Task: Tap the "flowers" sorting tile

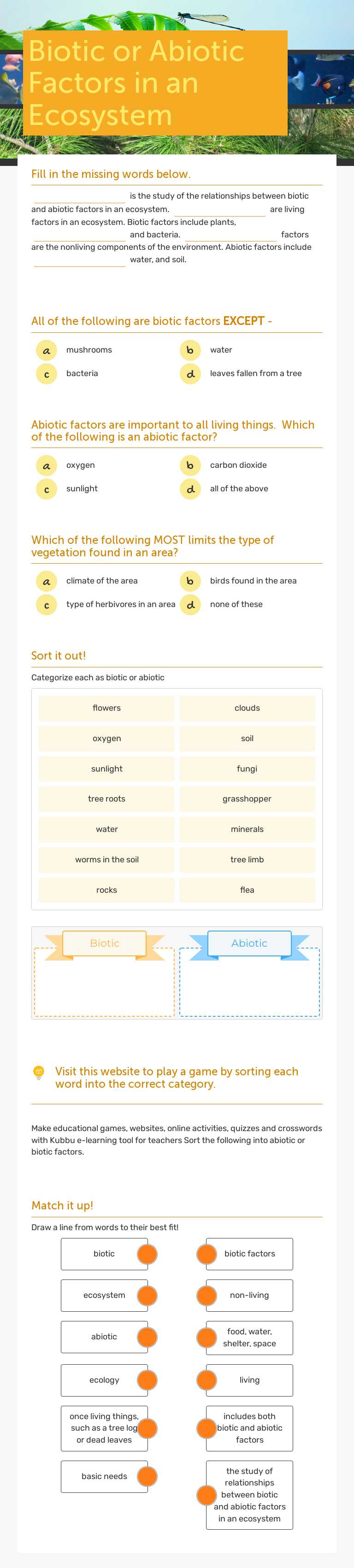Action: pos(106,708)
